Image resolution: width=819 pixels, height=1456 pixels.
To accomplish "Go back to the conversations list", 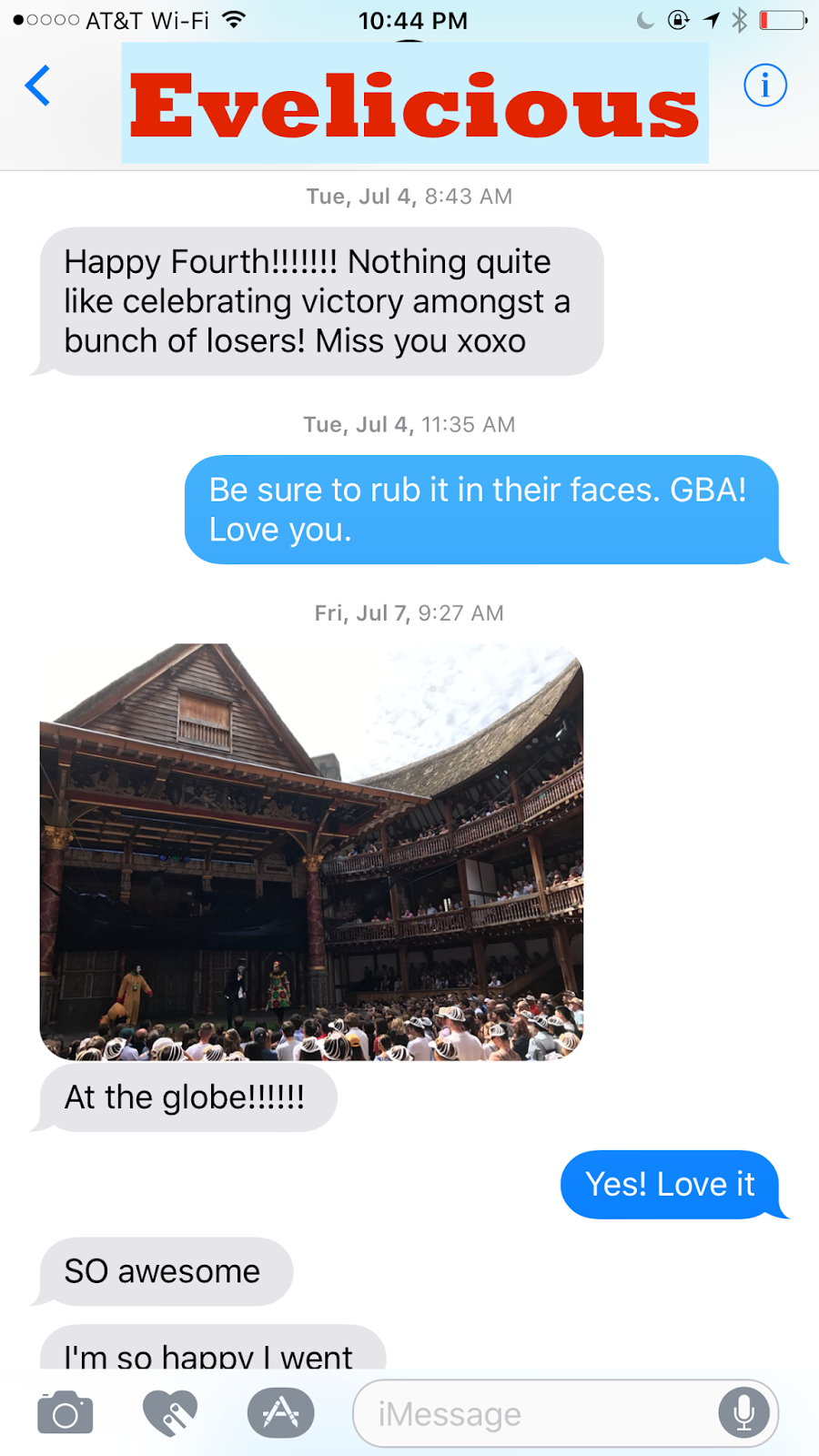I will tap(38, 86).
